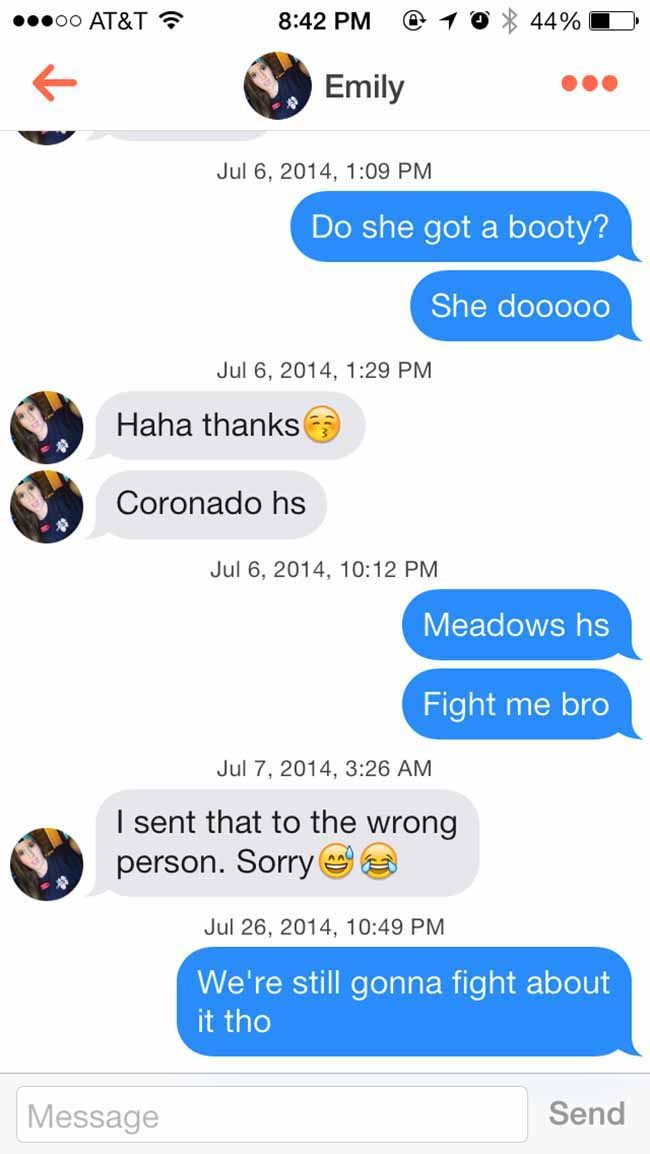Tap the Send button
Screen dimensions: 650x1154
(x=587, y=1114)
